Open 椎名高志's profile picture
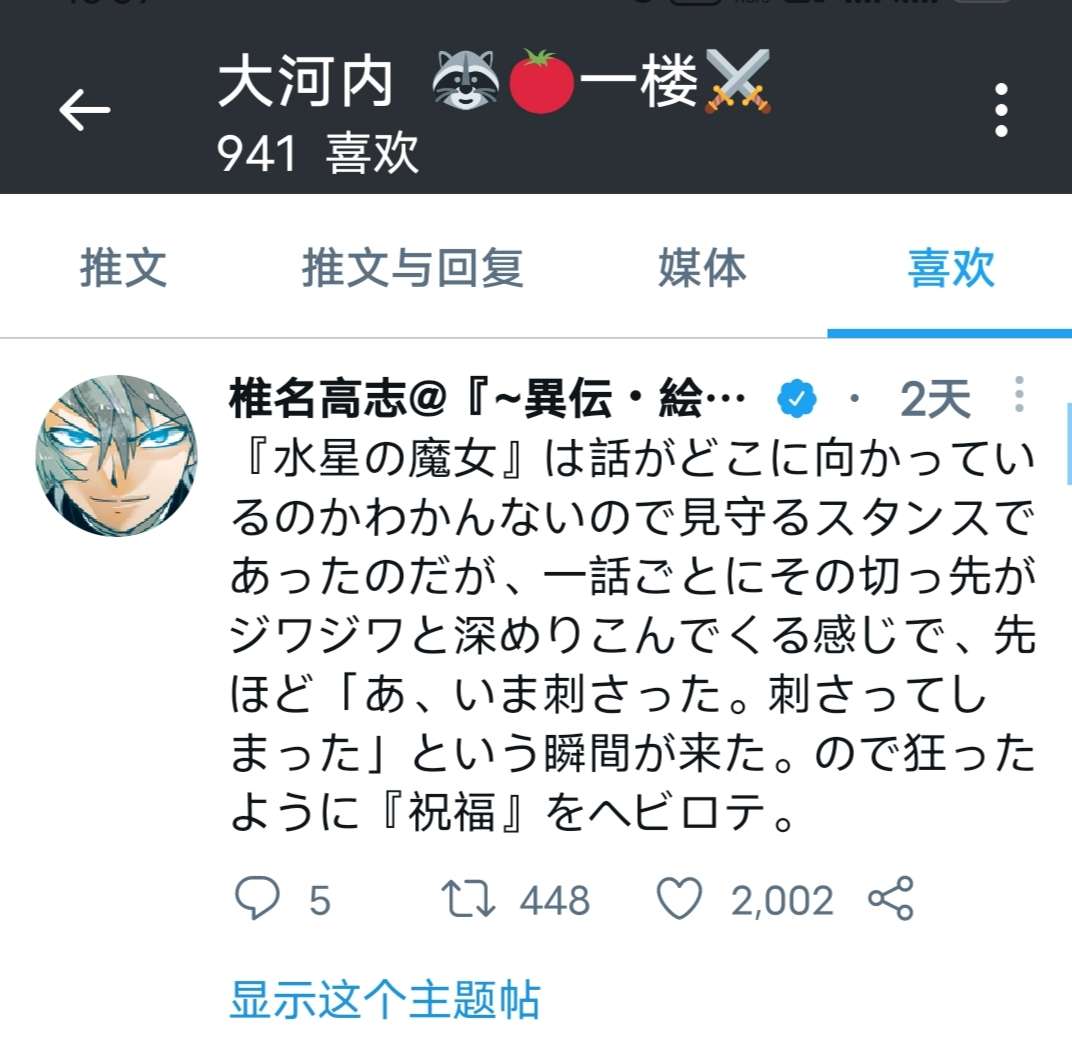 click(117, 456)
